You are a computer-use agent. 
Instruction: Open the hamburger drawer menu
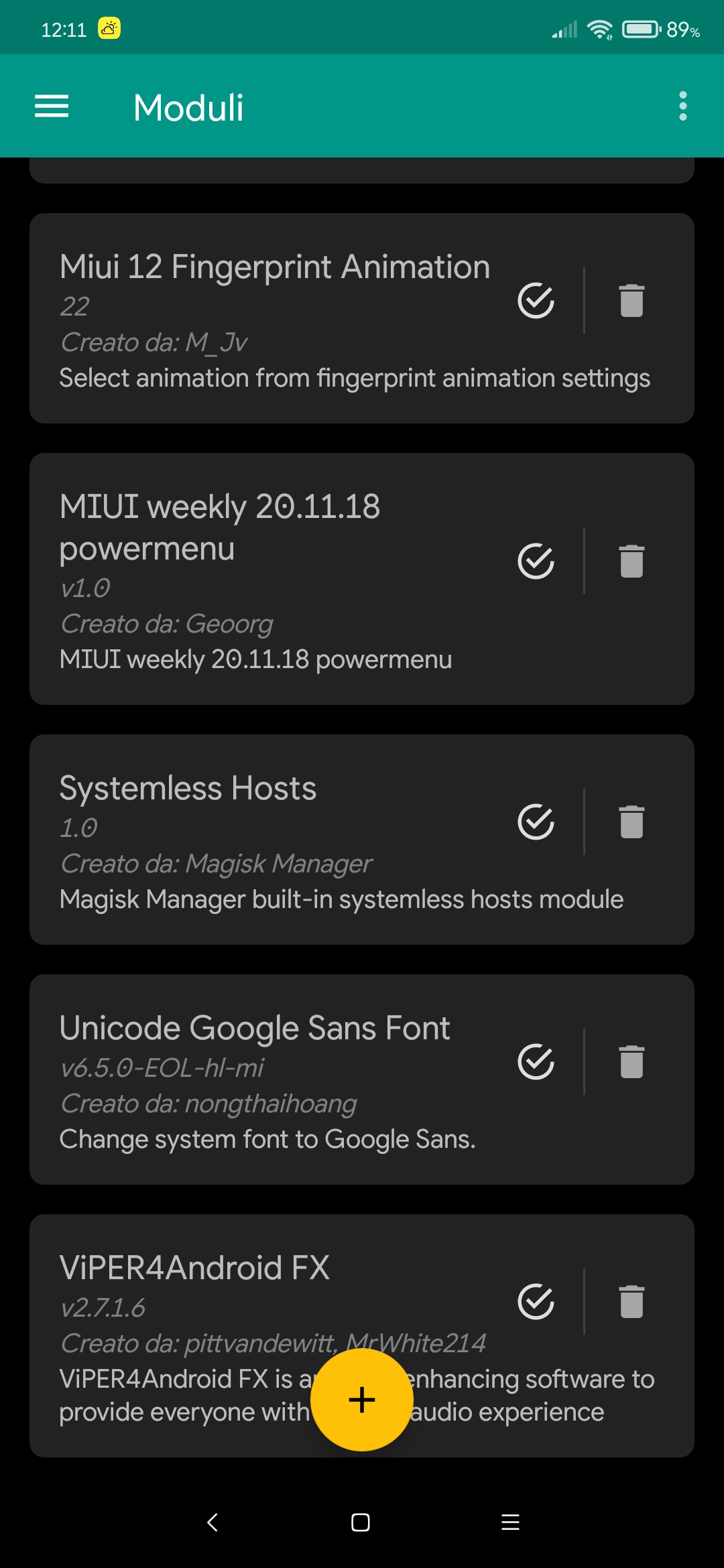(x=52, y=107)
